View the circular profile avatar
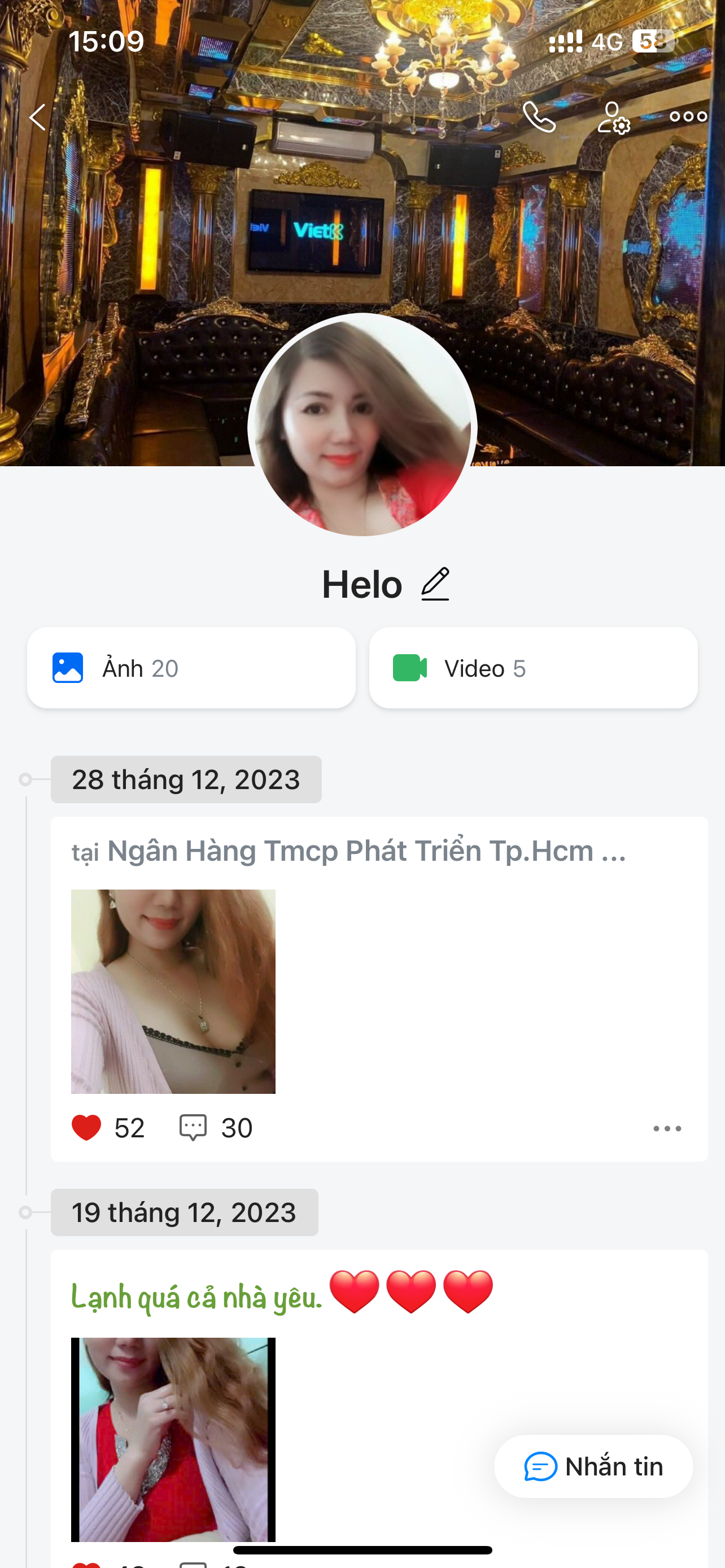The image size is (725, 1568). (362, 426)
